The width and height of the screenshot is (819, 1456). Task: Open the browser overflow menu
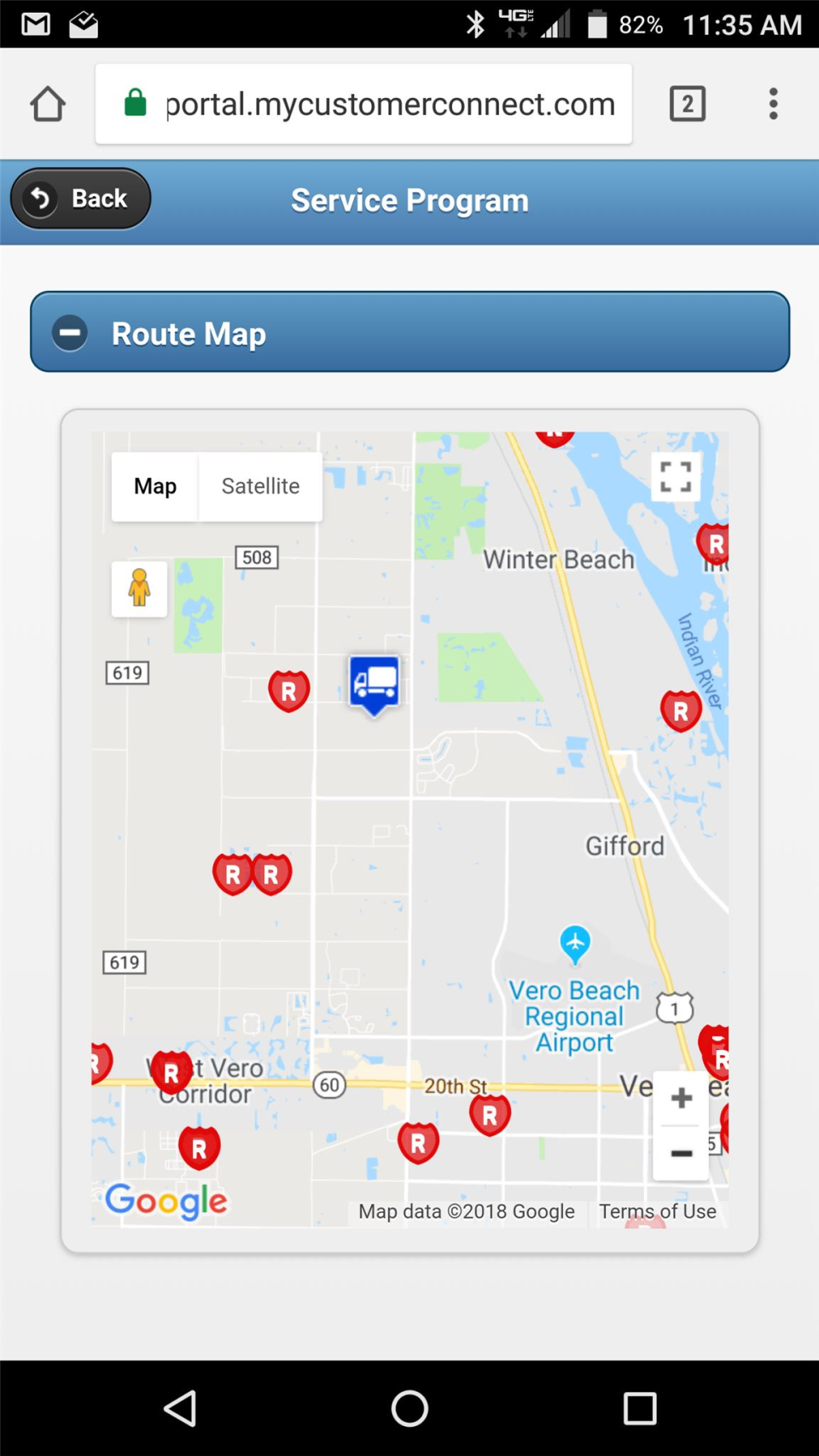[x=773, y=103]
